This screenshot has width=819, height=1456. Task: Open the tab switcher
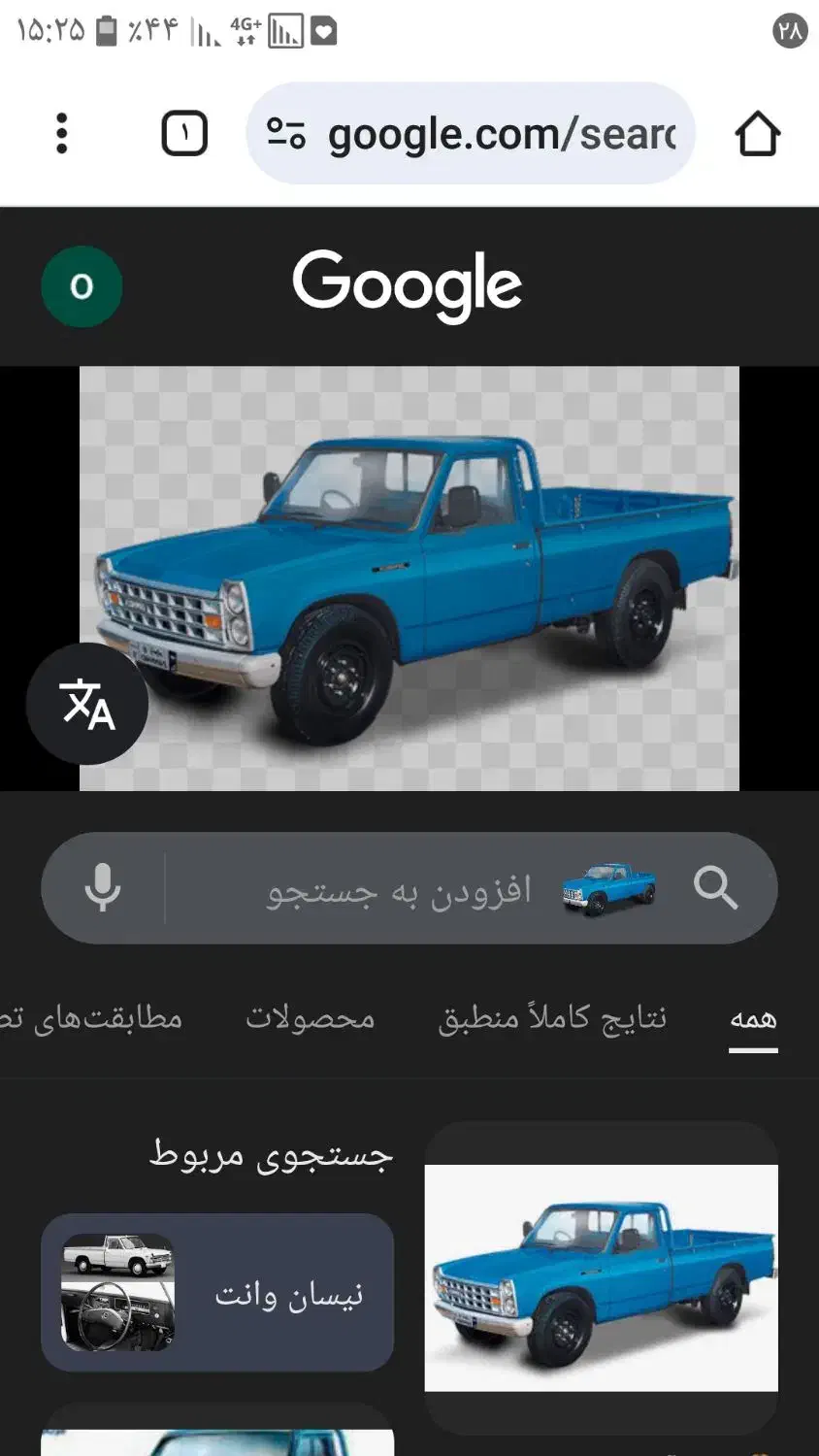click(183, 134)
